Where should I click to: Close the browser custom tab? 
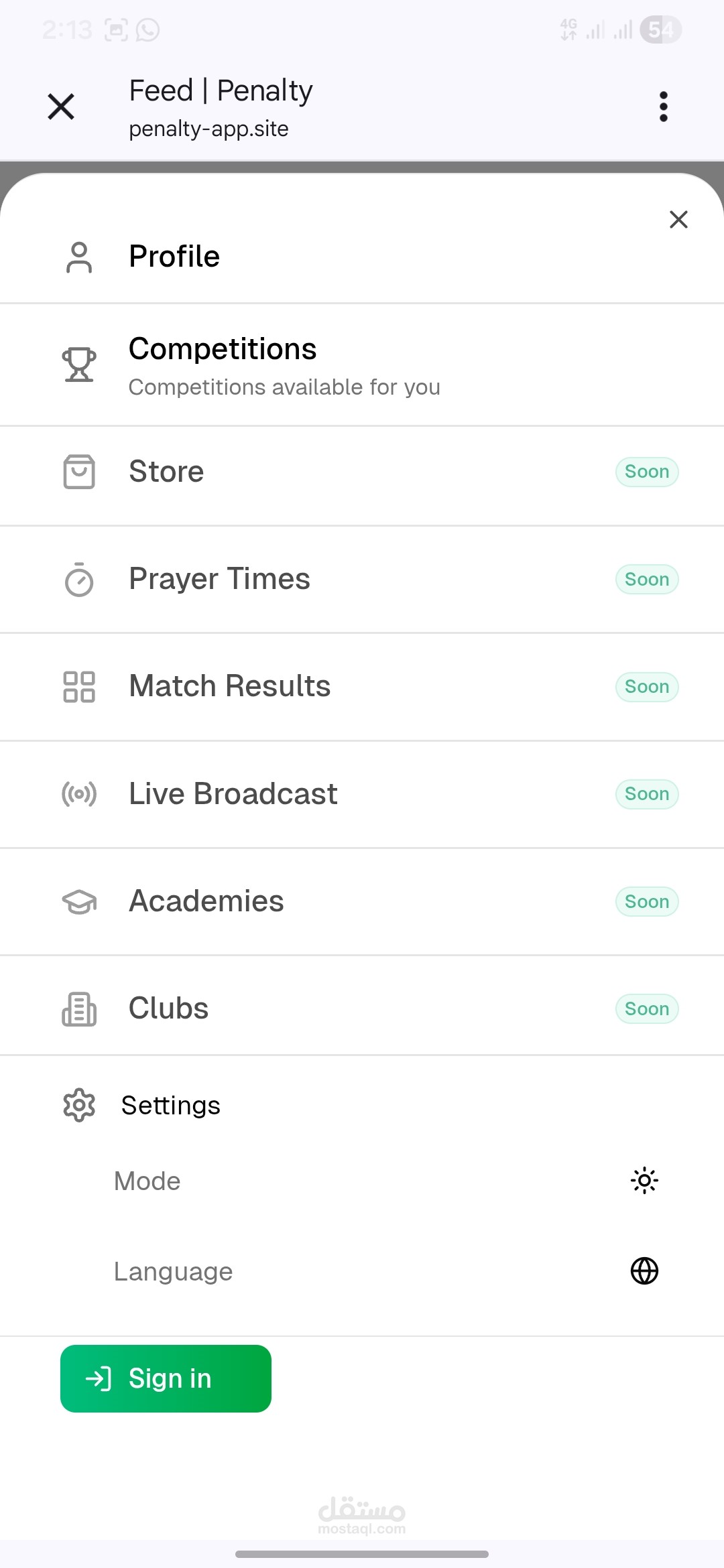coord(61,107)
